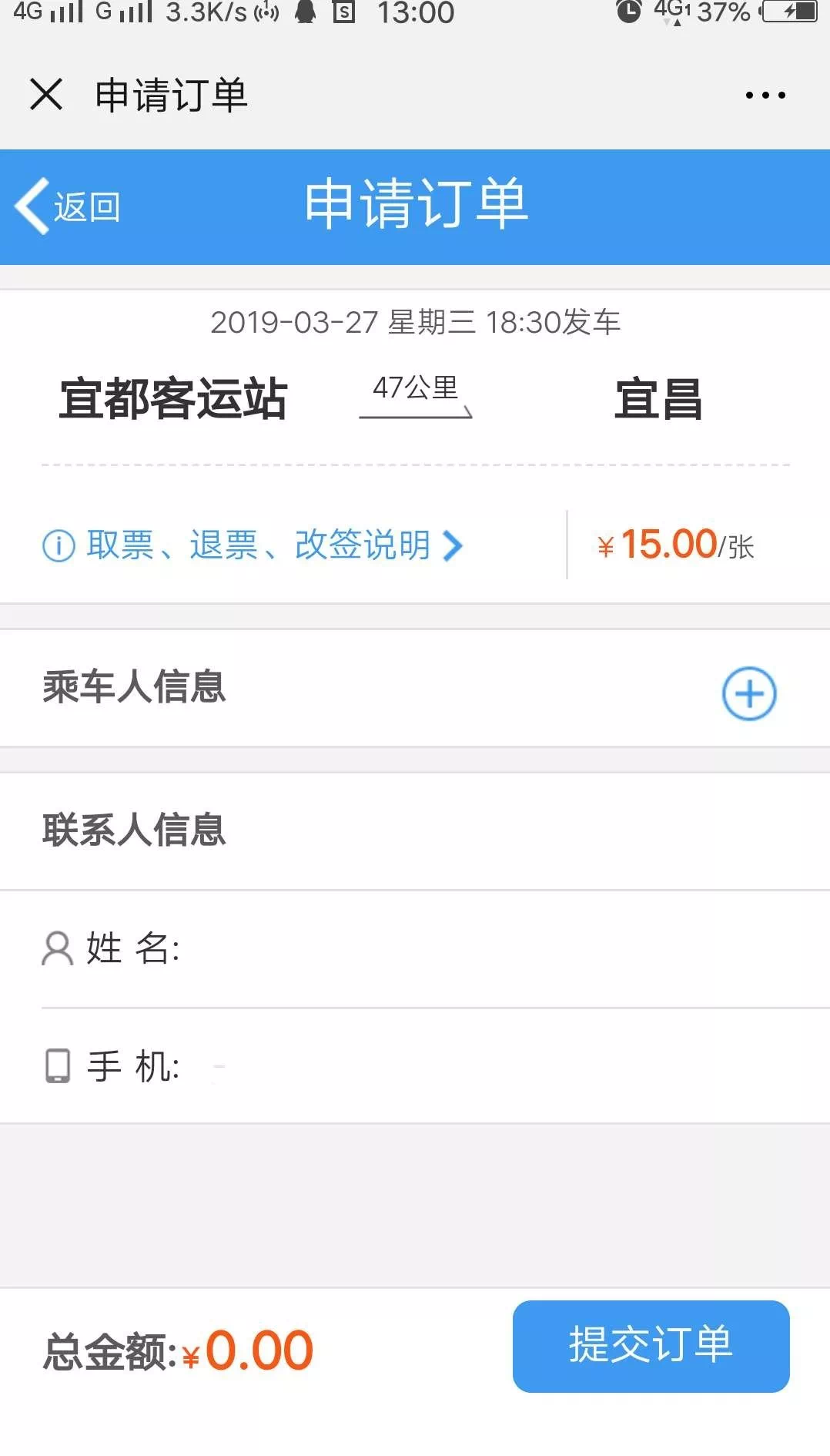Viewport: 830px width, 1456px height.
Task: Go back with the 返回 button
Action: point(68,206)
